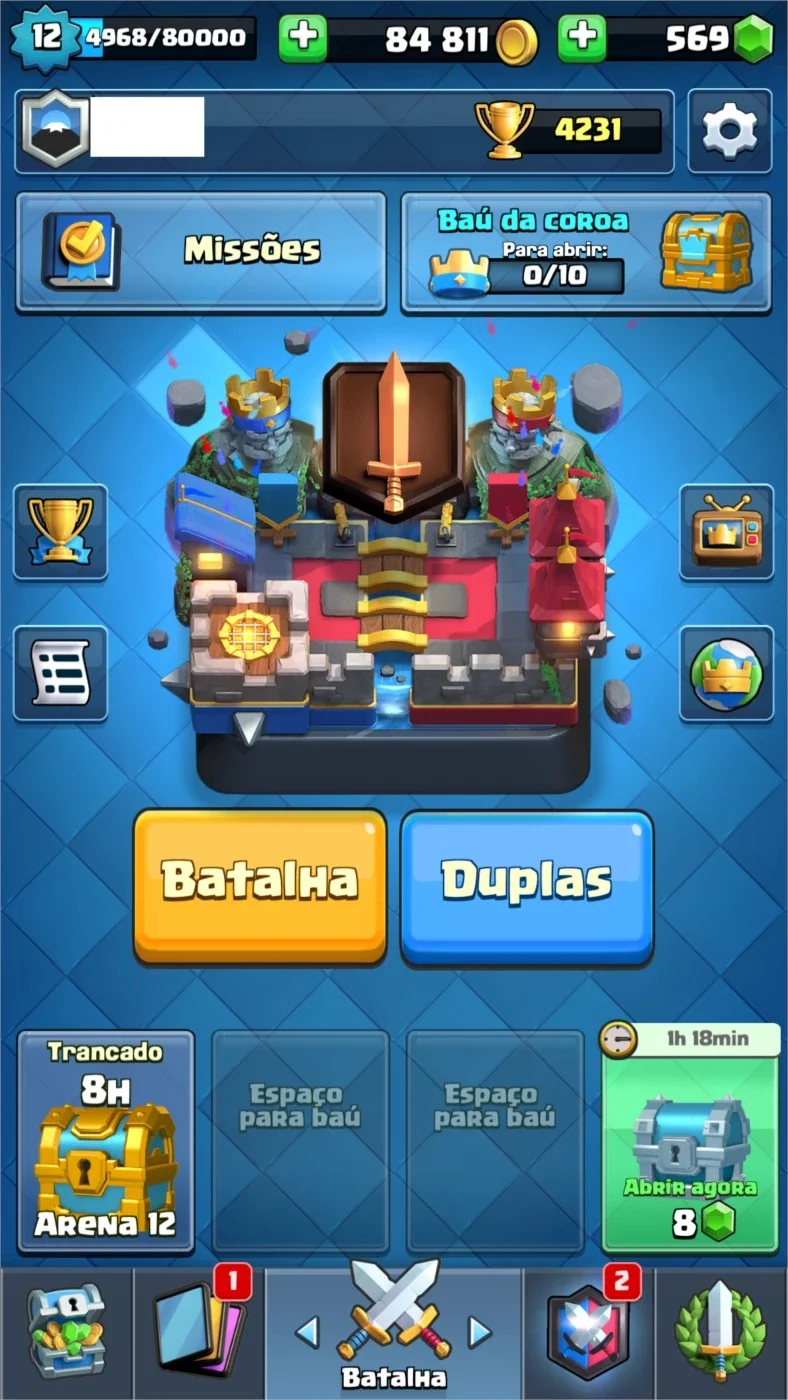Start a match with Batalha
The width and height of the screenshot is (788, 1400).
[x=260, y=886]
